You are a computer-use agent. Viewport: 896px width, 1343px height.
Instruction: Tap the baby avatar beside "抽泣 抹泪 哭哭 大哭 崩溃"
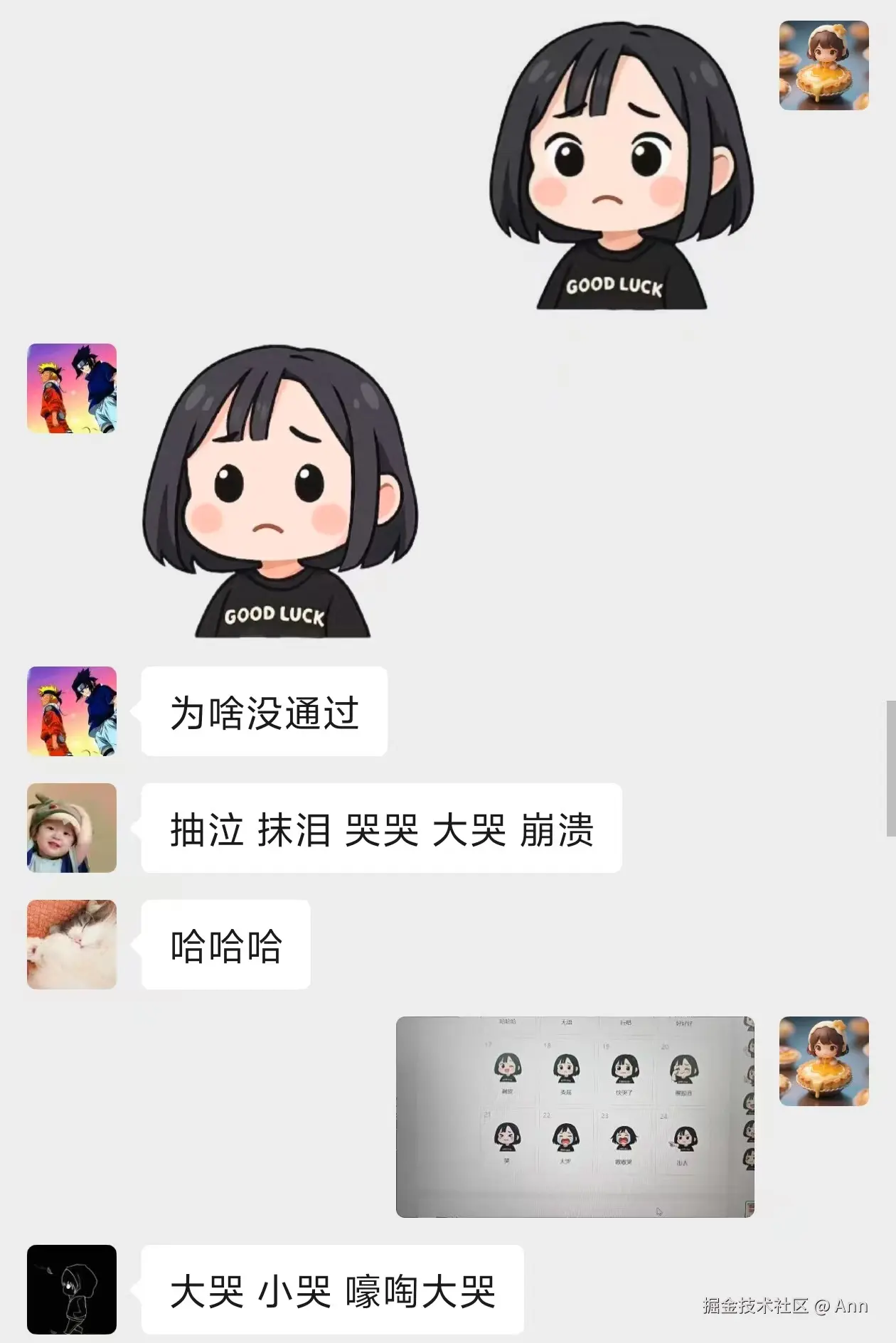tap(72, 828)
